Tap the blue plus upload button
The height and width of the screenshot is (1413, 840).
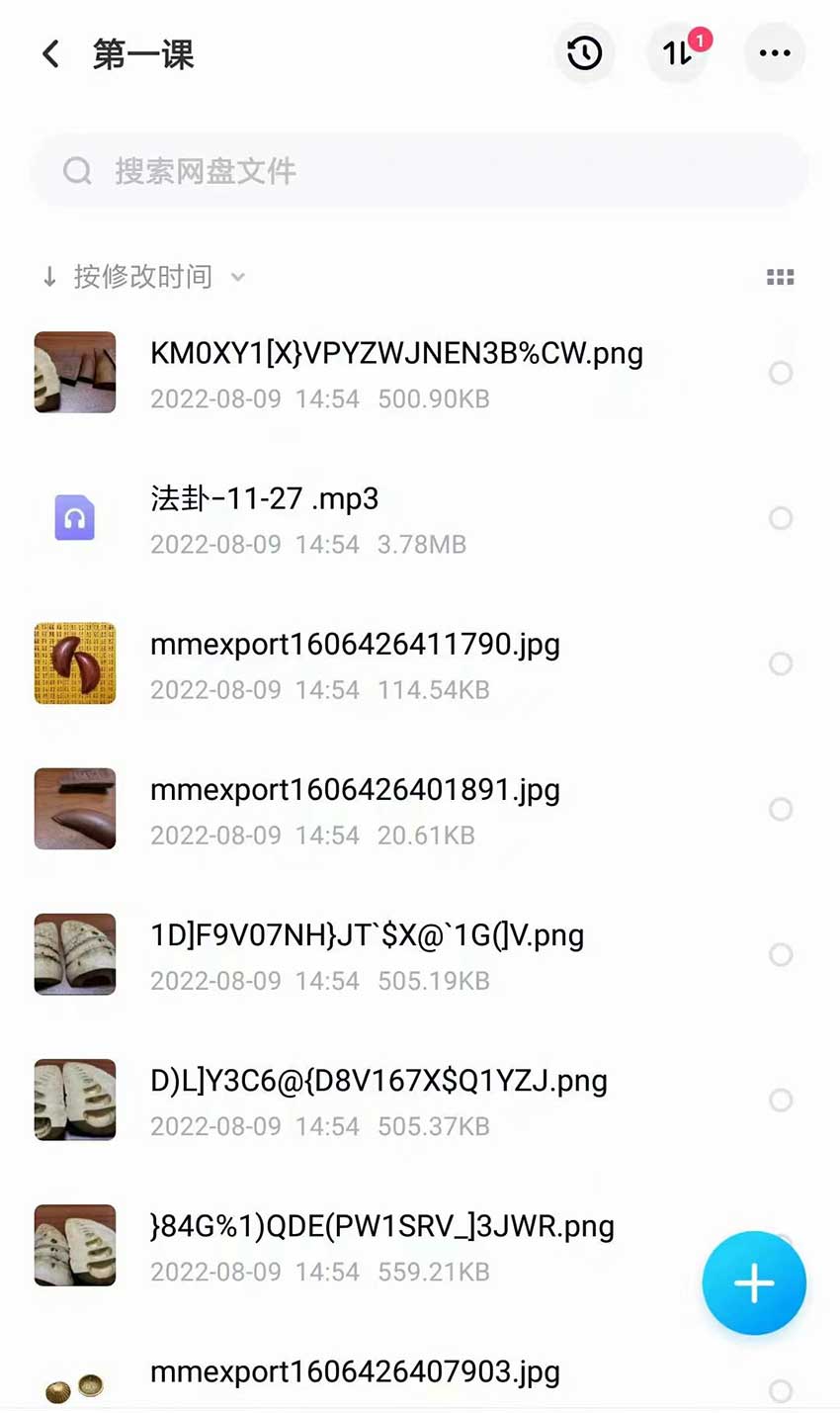[754, 1282]
